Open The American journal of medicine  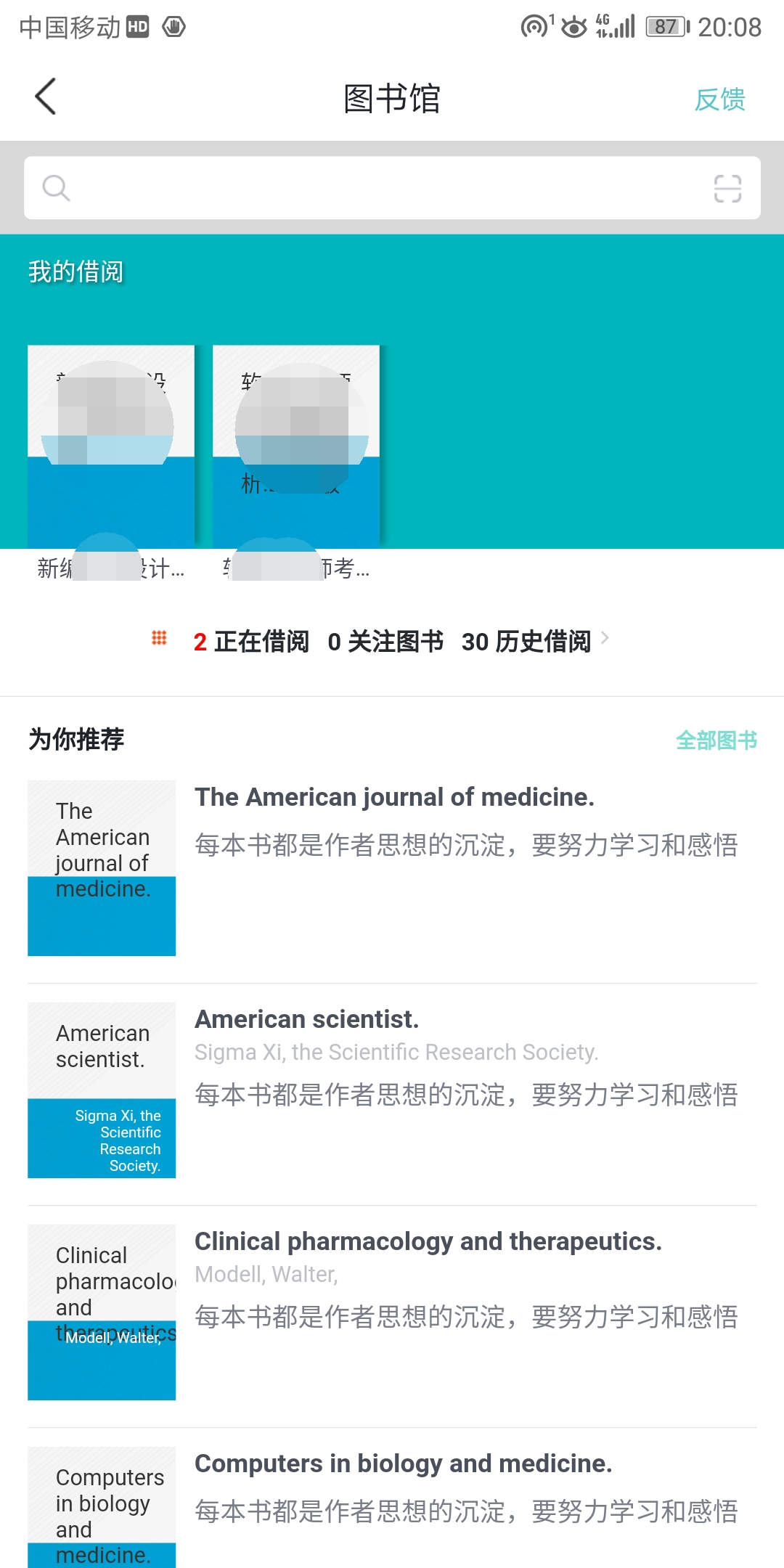(x=394, y=798)
